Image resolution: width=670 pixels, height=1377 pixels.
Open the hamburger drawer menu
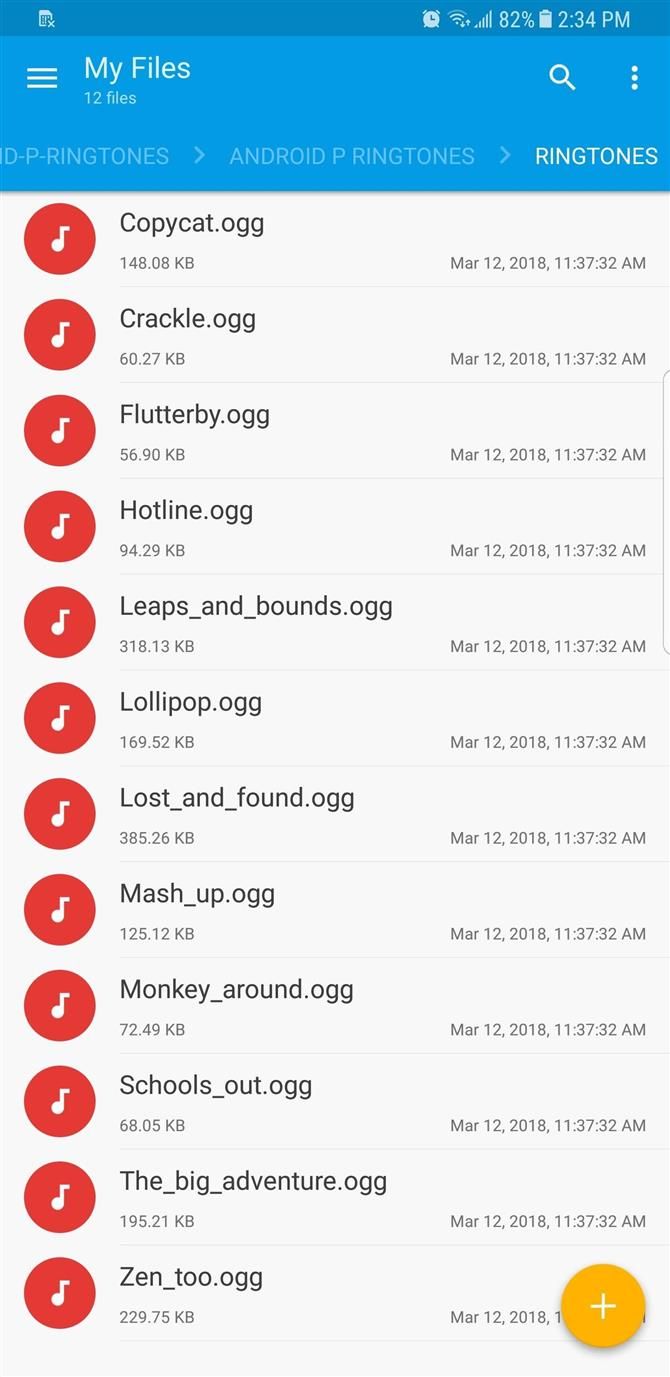coord(42,78)
